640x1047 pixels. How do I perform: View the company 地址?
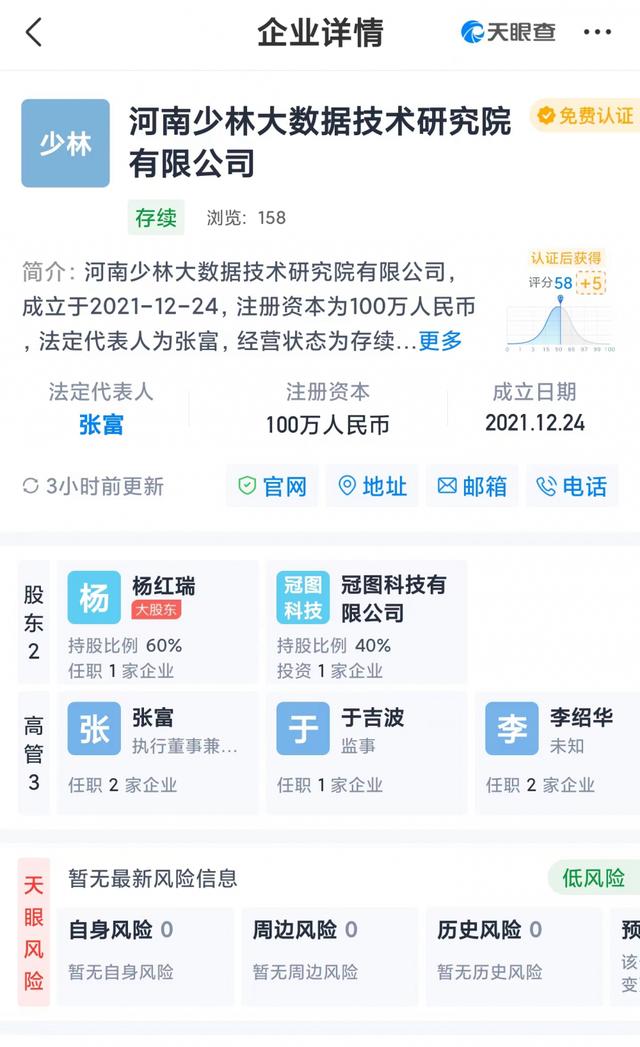(373, 486)
